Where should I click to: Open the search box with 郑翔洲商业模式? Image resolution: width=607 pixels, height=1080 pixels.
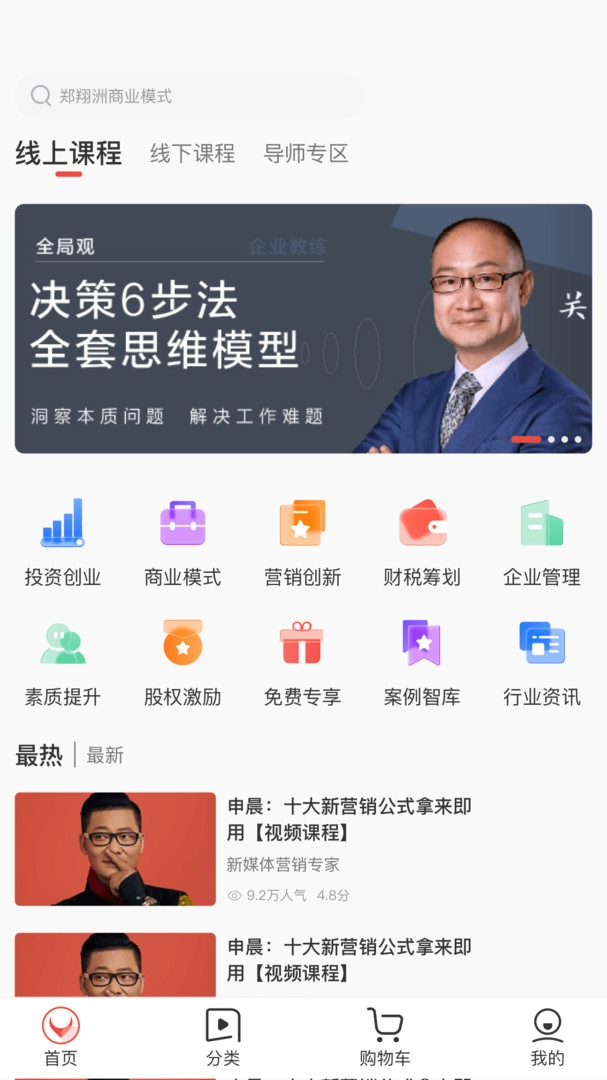[189, 96]
